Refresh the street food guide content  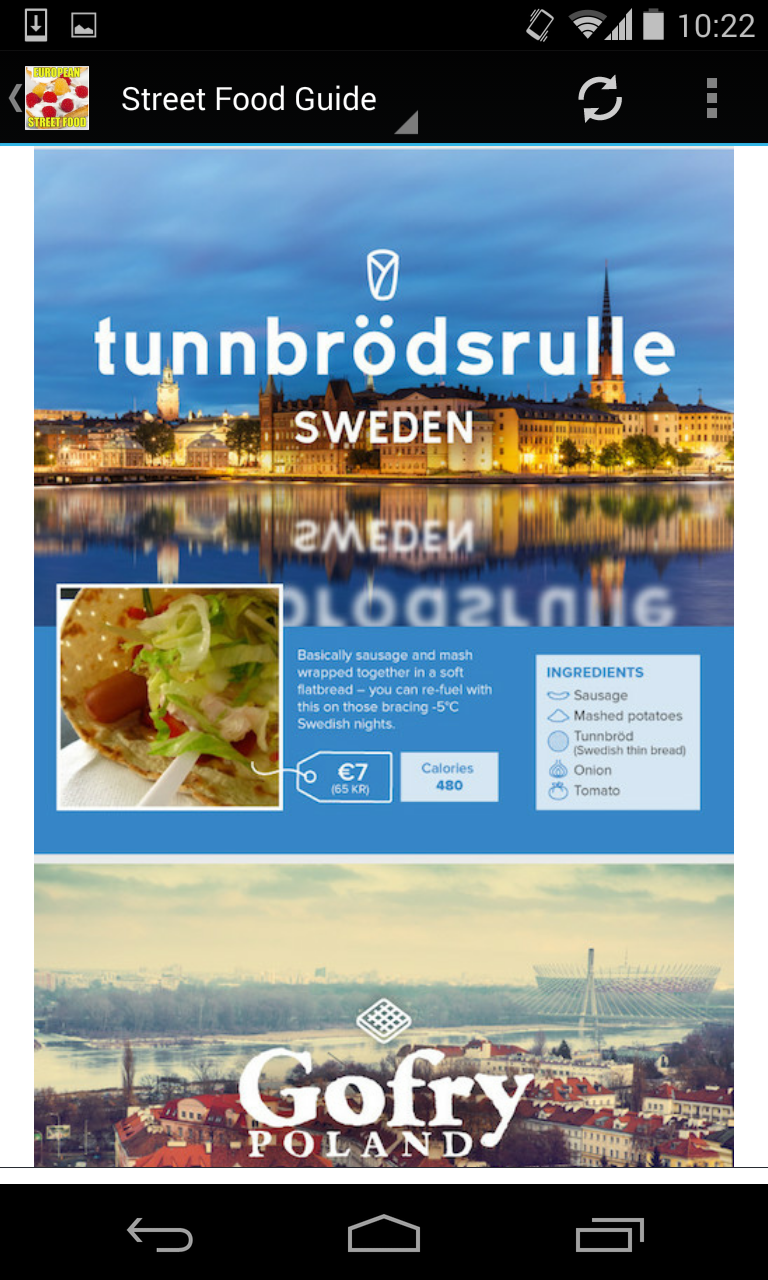pyautogui.click(x=600, y=99)
